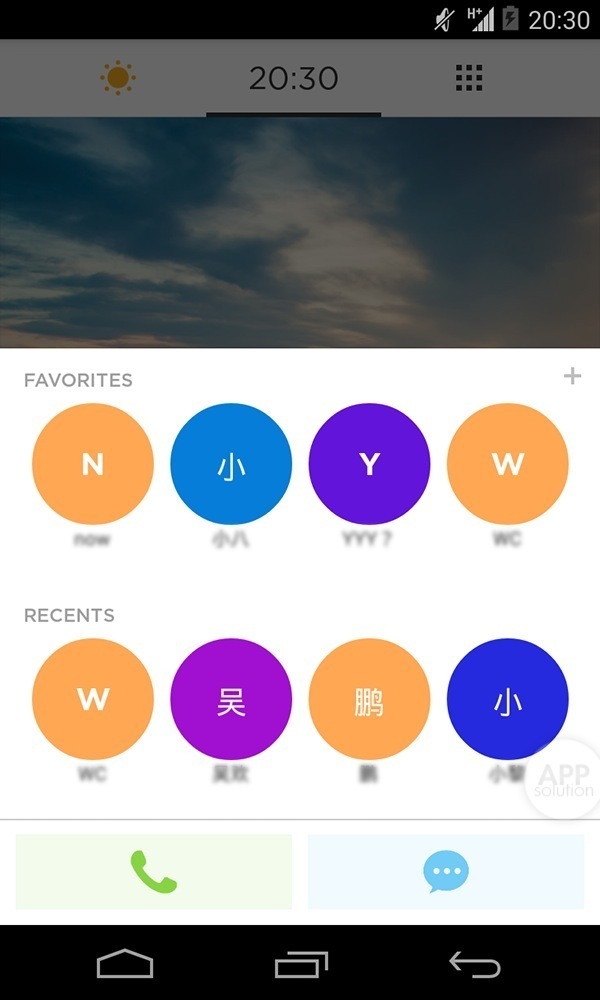Select favorite contact W

(507, 464)
